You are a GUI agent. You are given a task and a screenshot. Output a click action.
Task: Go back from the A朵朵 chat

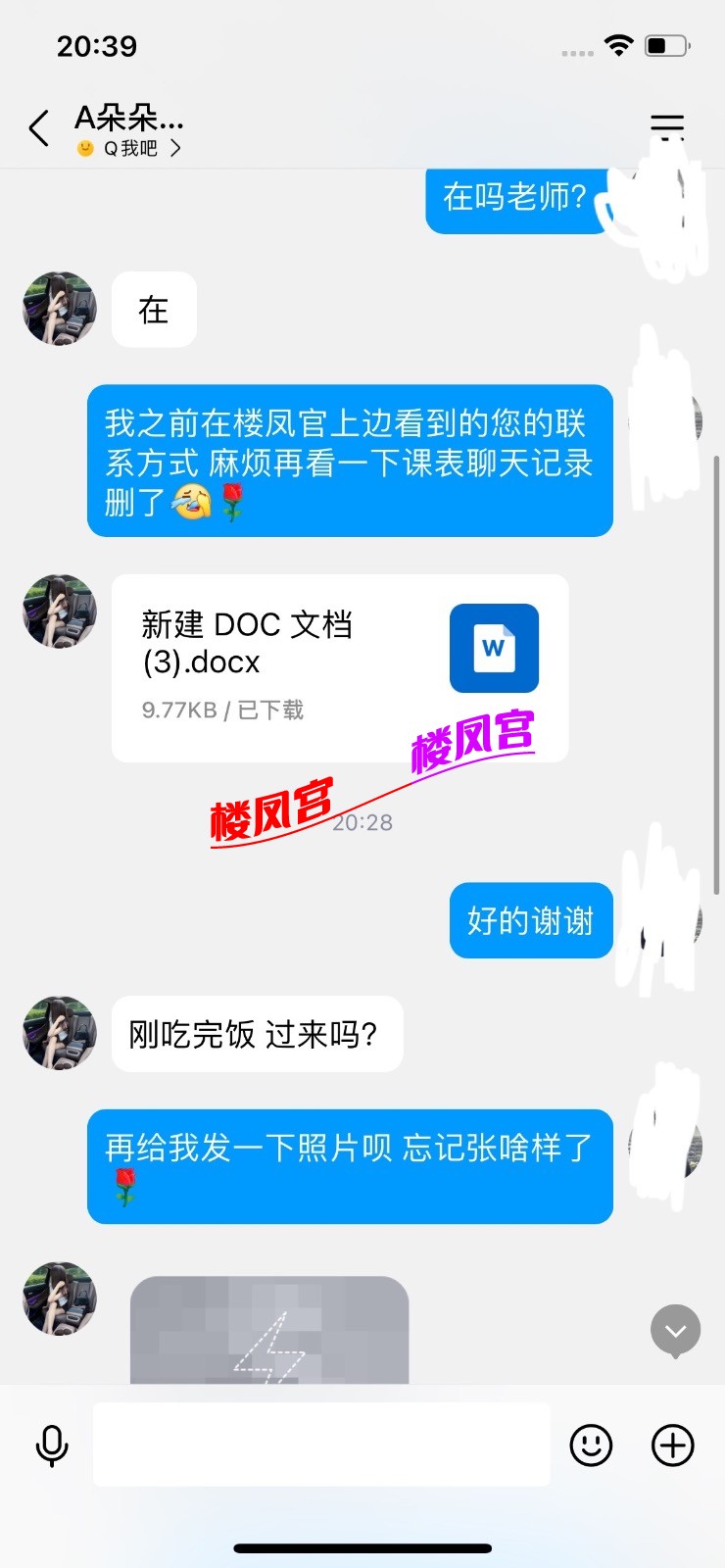39,128
